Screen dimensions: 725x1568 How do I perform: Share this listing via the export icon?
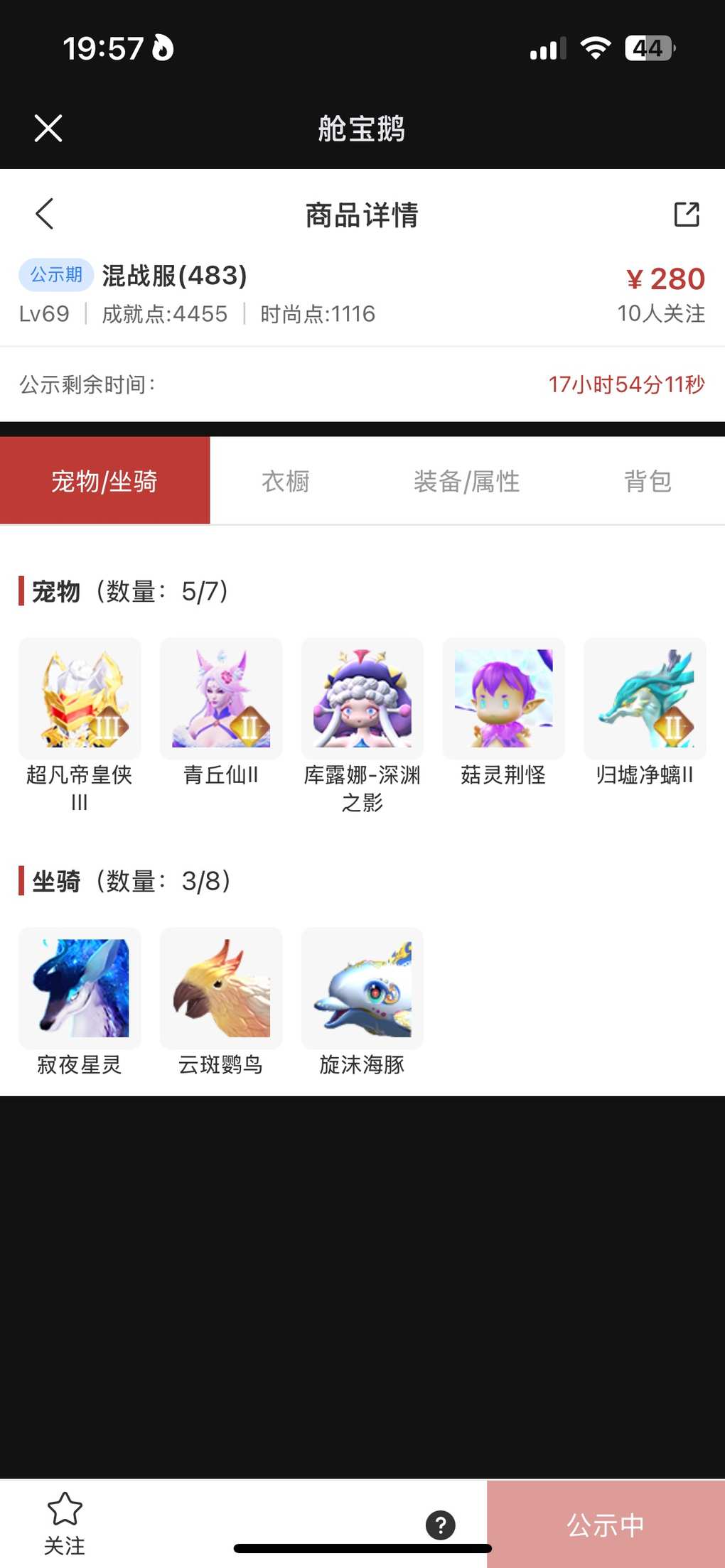pos(686,214)
